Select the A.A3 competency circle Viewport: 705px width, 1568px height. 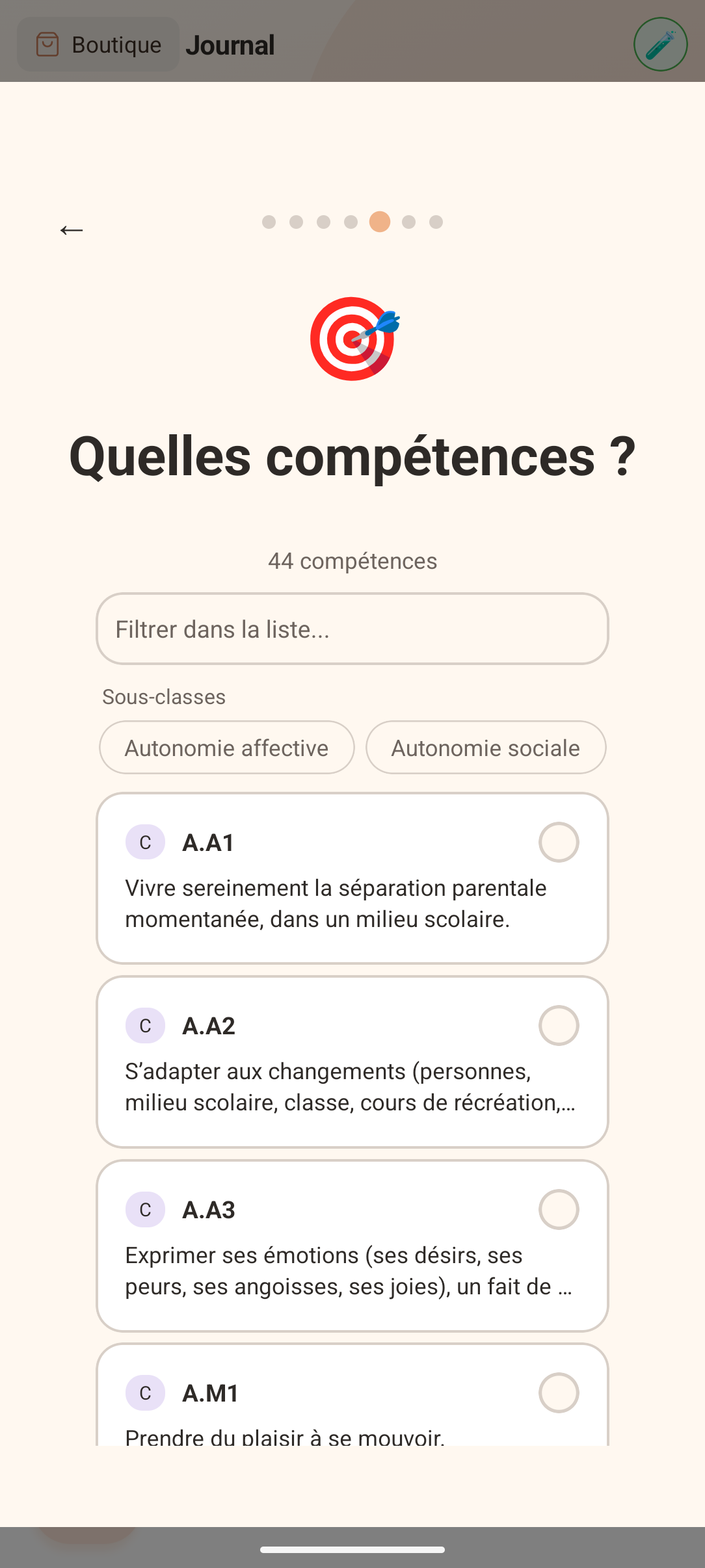click(x=558, y=1210)
